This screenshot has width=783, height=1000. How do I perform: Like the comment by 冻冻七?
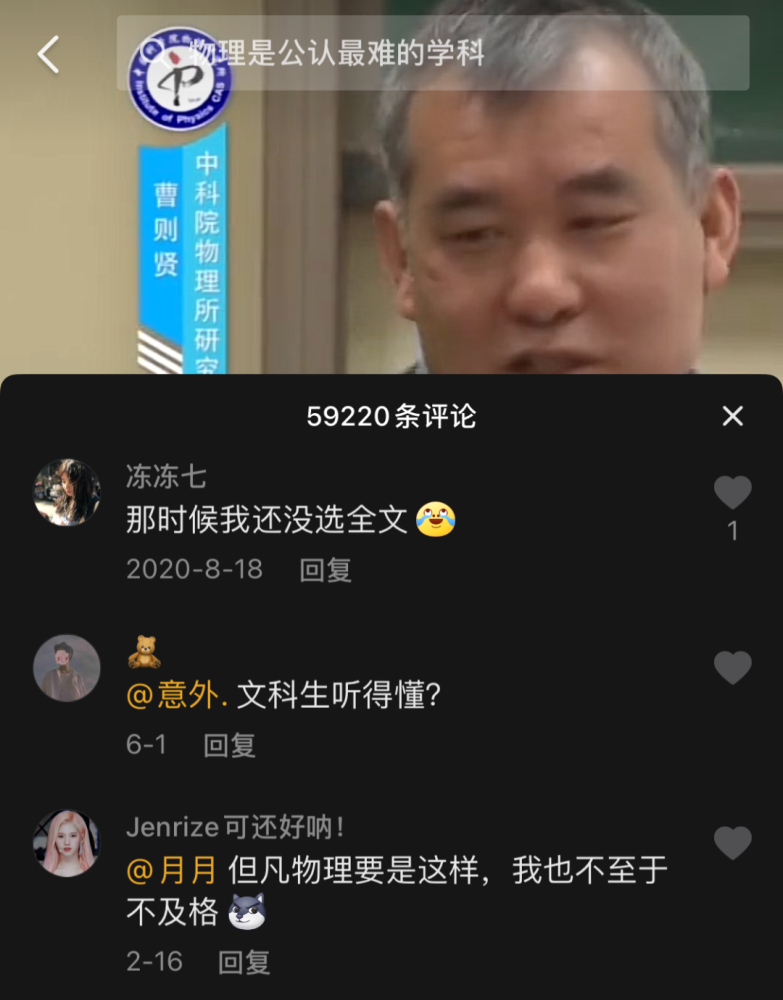click(x=732, y=493)
